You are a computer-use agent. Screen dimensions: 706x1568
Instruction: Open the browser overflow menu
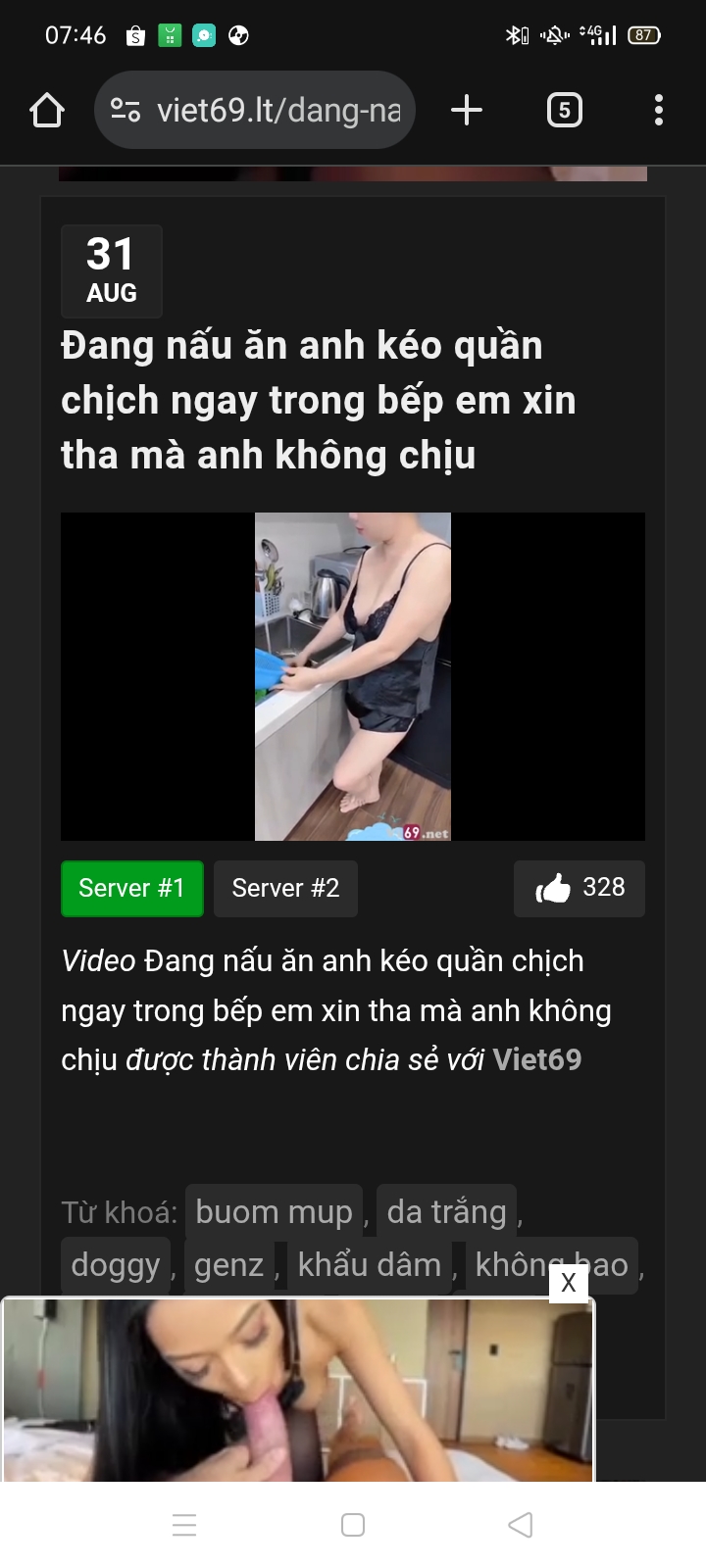[658, 110]
